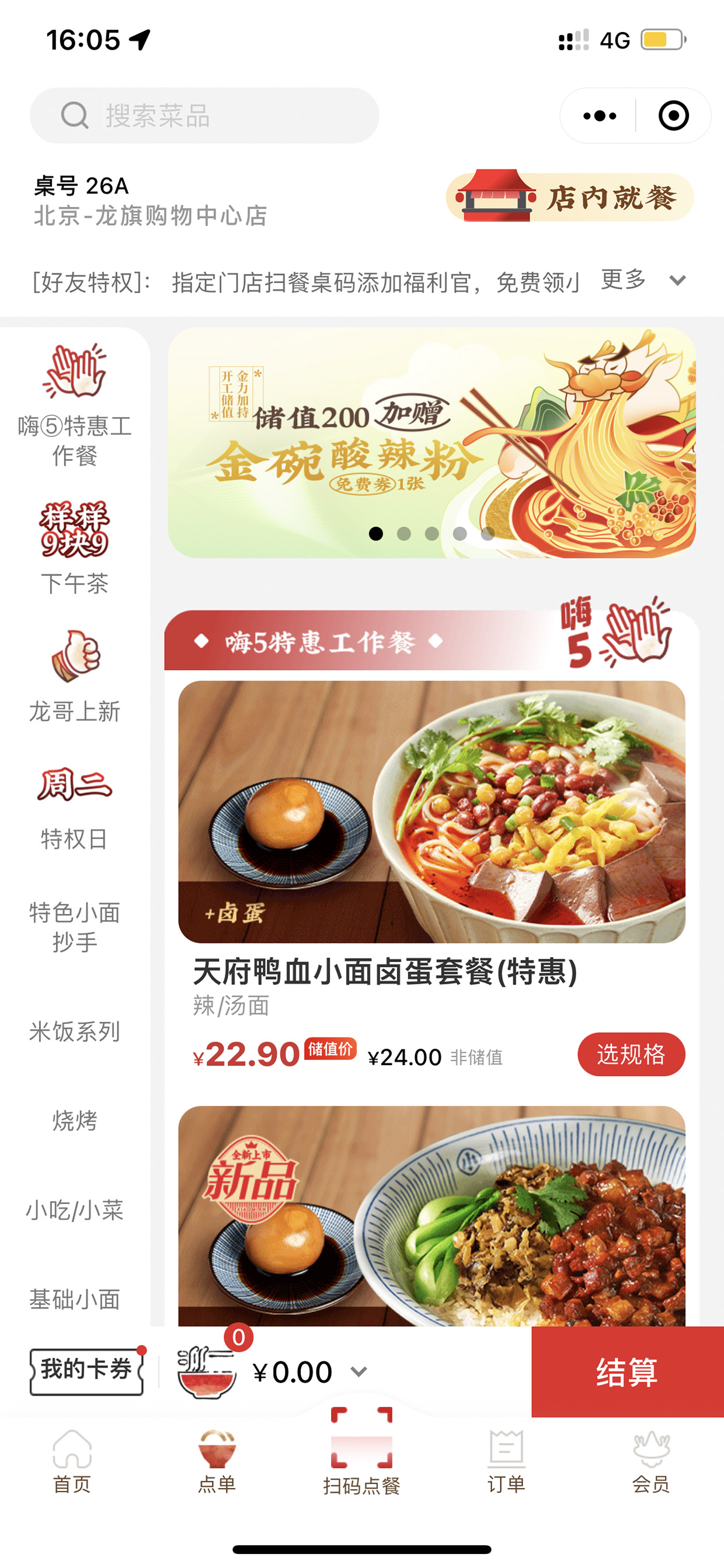Select the 特色小面抄手 category
This screenshot has width=724, height=1568.
[x=75, y=927]
